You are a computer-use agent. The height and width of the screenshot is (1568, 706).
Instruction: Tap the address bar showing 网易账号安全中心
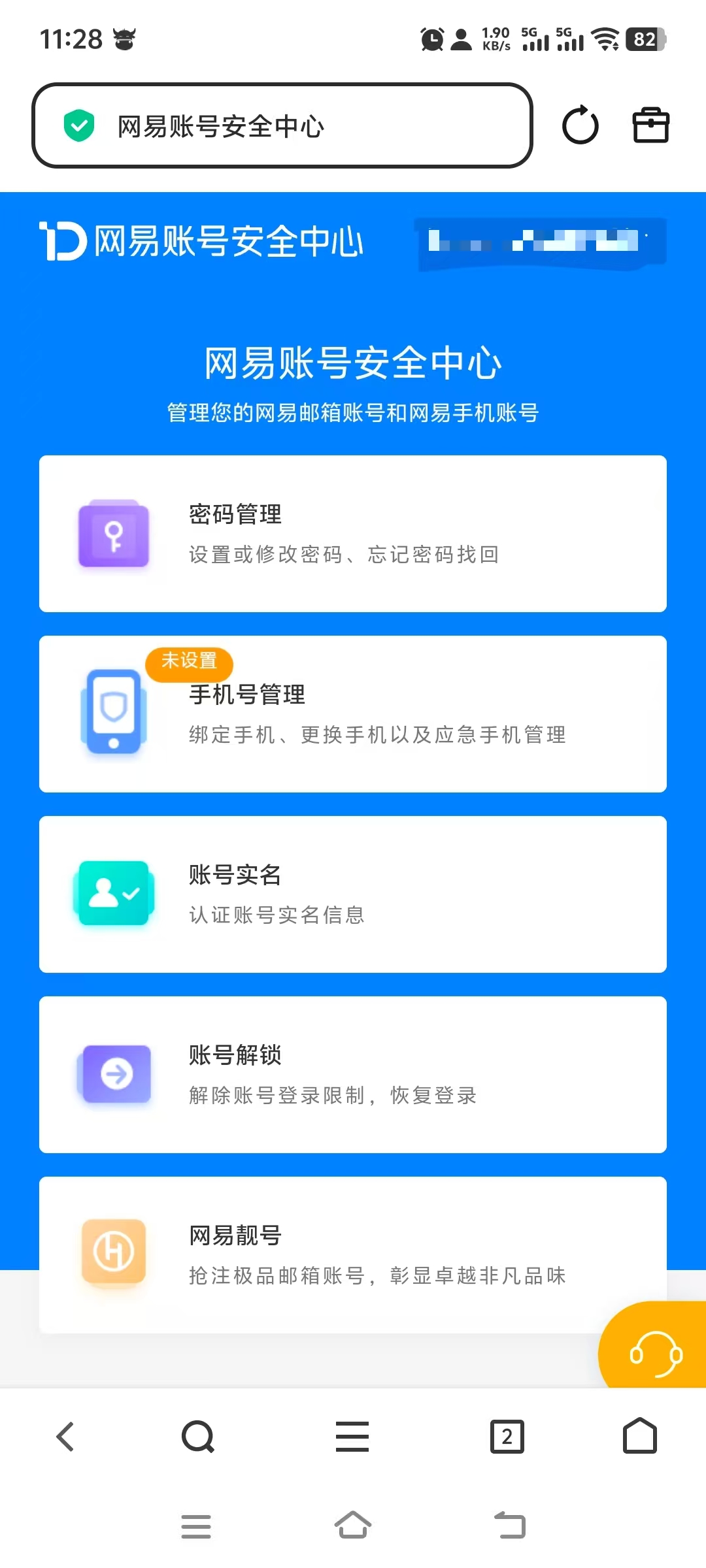(x=282, y=125)
